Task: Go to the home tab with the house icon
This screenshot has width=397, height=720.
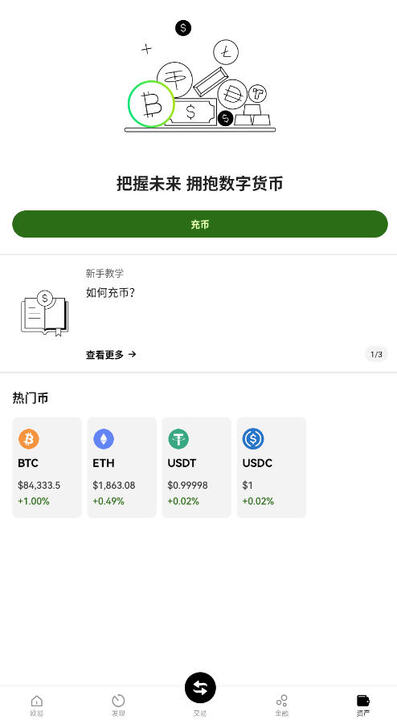Action: point(37,705)
